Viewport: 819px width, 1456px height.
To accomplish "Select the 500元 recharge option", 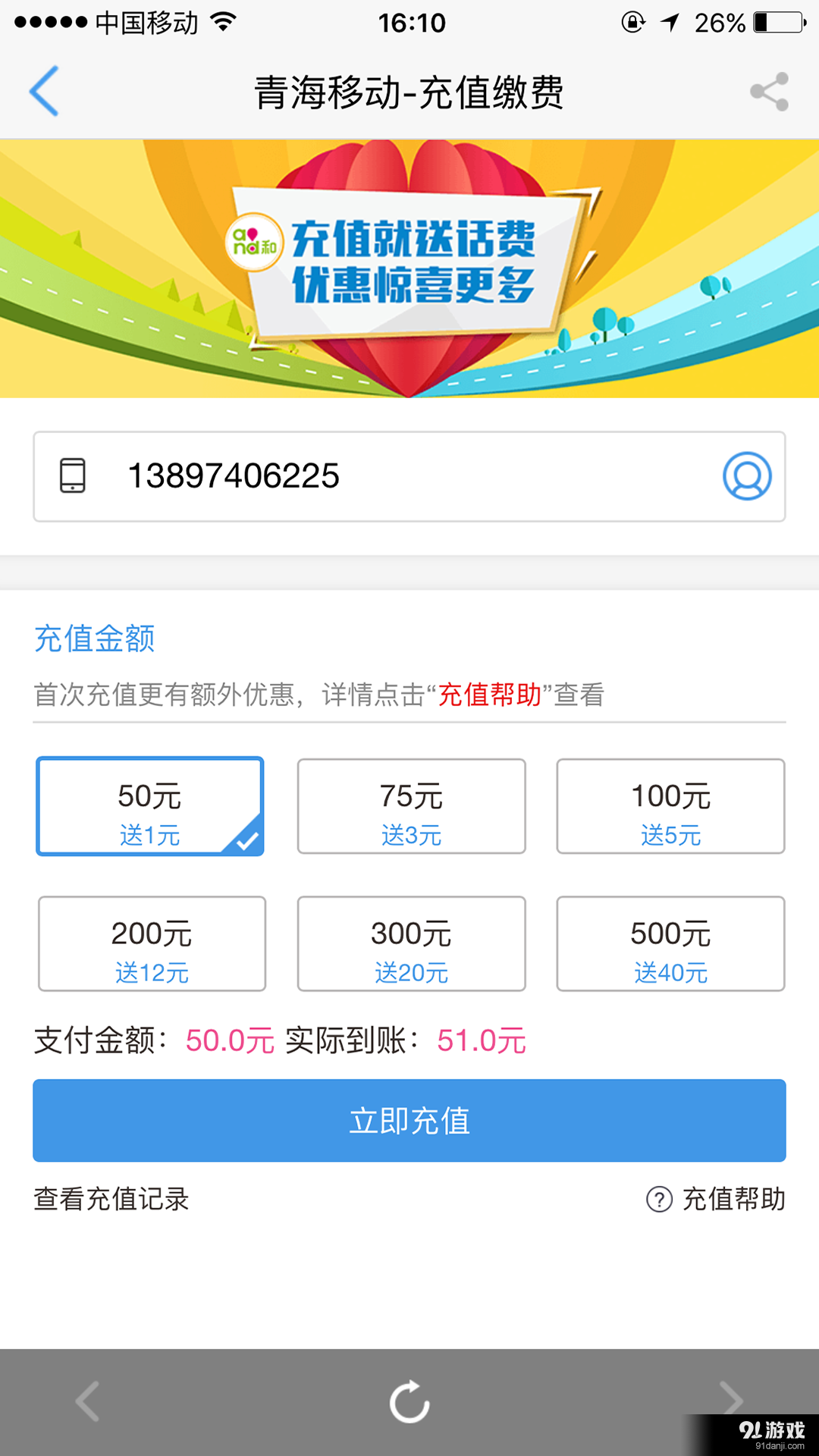I will point(670,943).
